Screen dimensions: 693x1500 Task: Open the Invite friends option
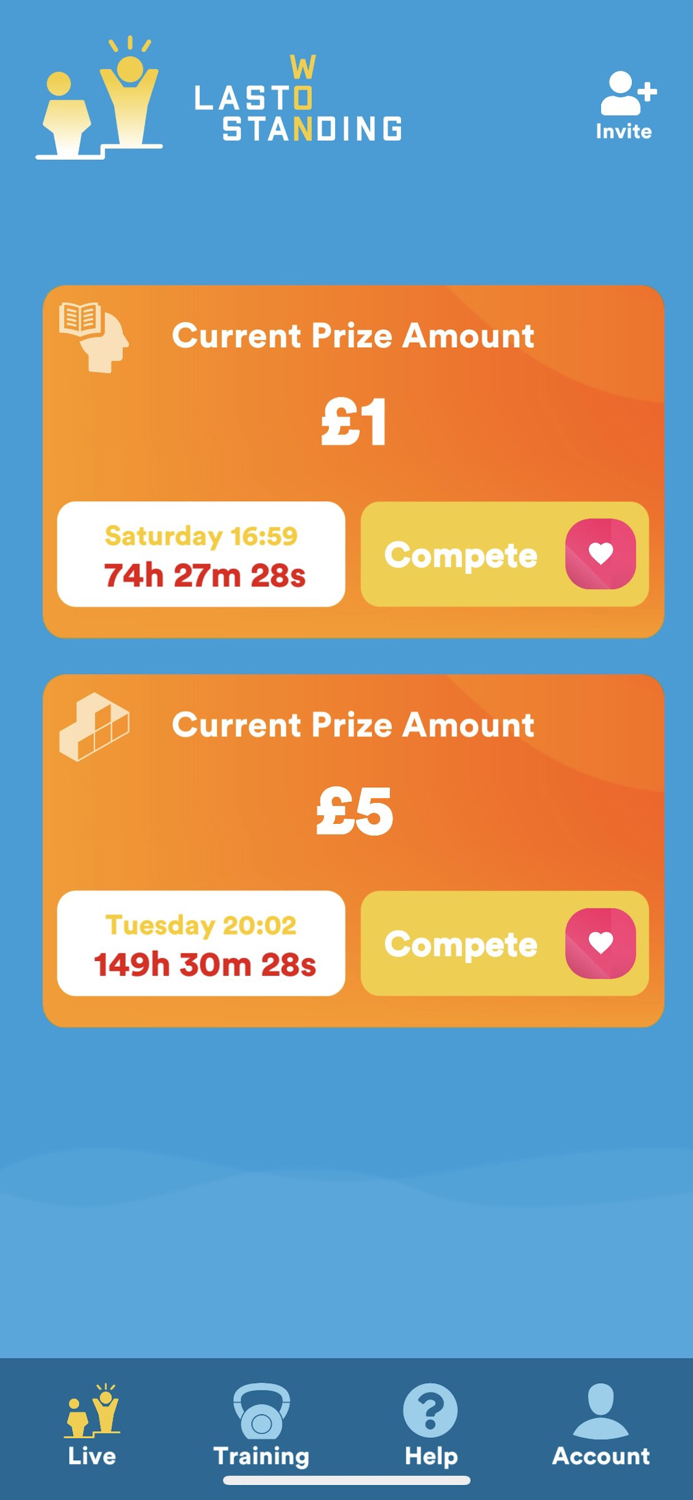pyautogui.click(x=625, y=105)
